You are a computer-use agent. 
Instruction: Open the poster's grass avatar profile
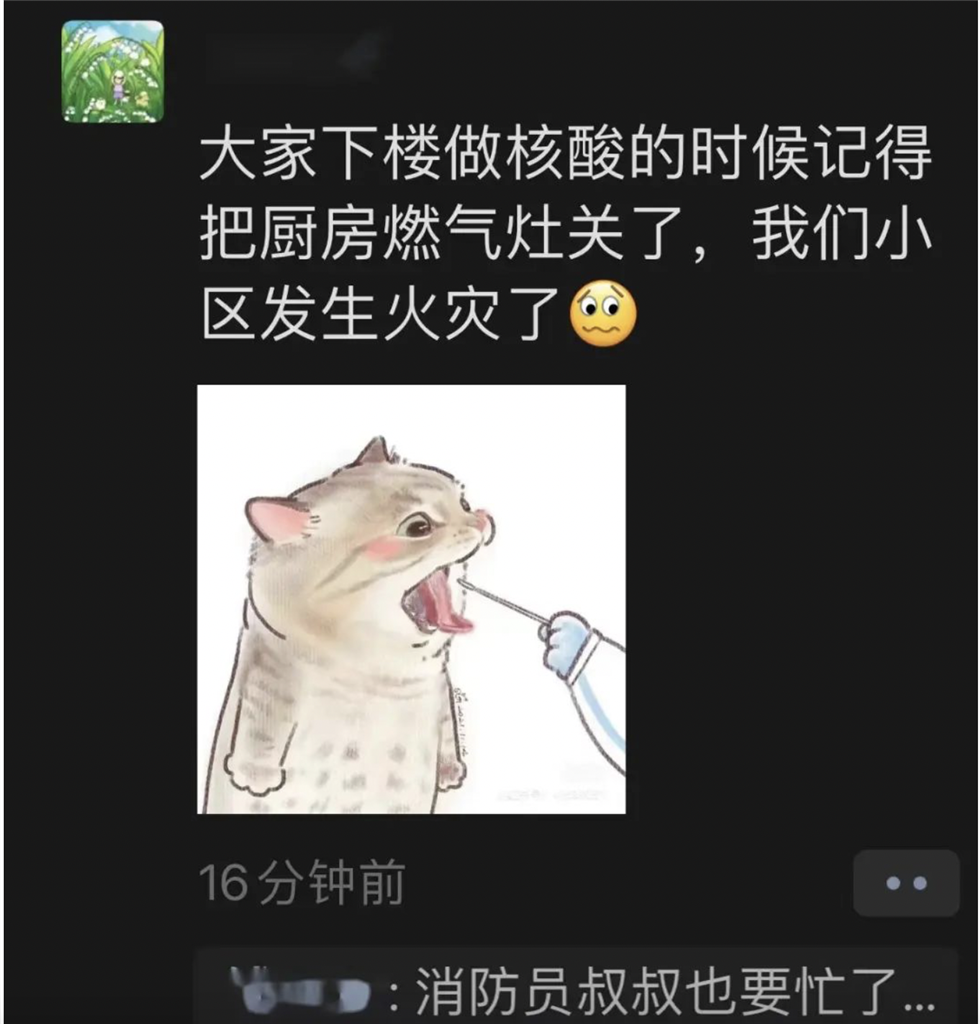(x=112, y=72)
